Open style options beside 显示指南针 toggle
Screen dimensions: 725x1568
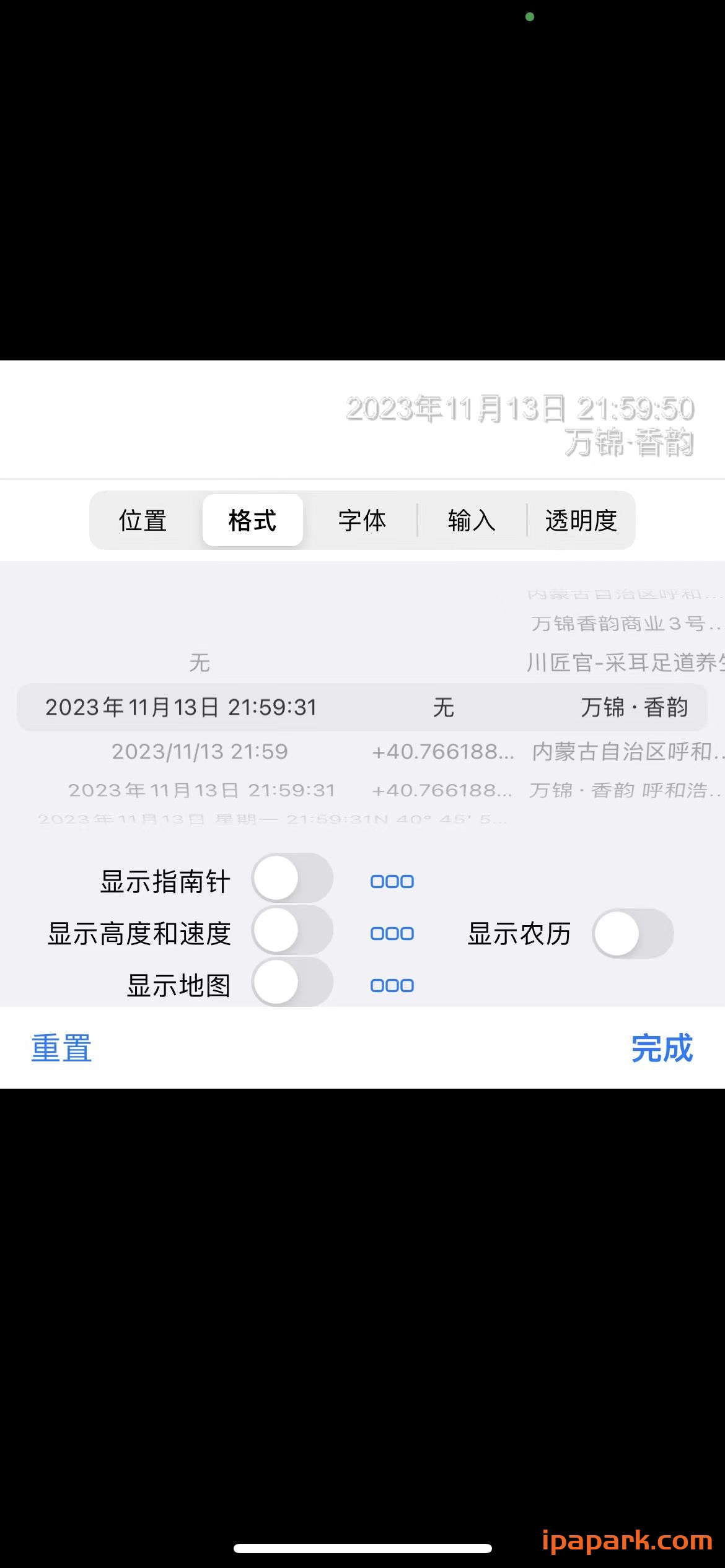392,880
